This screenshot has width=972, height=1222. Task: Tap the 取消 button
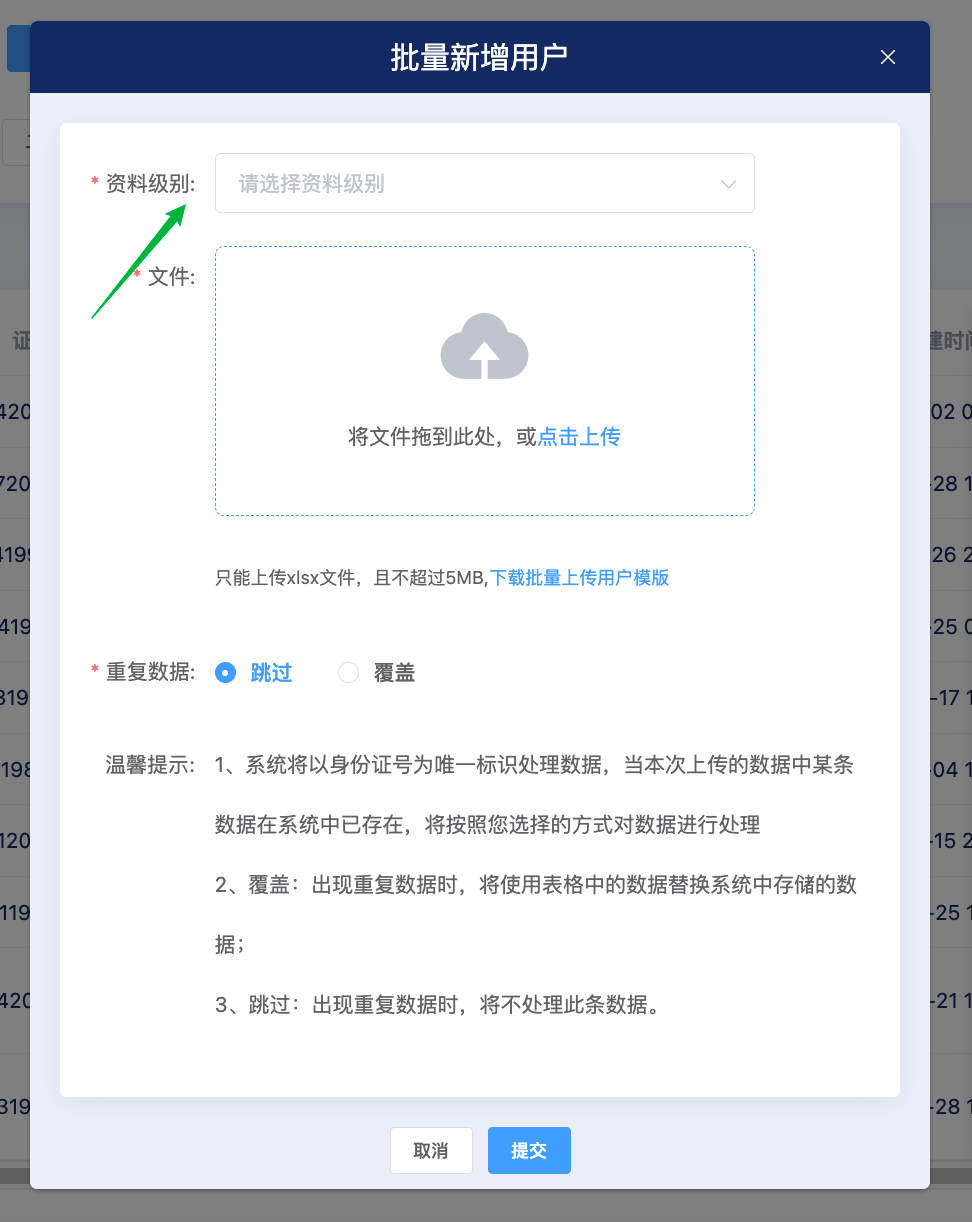point(430,1150)
